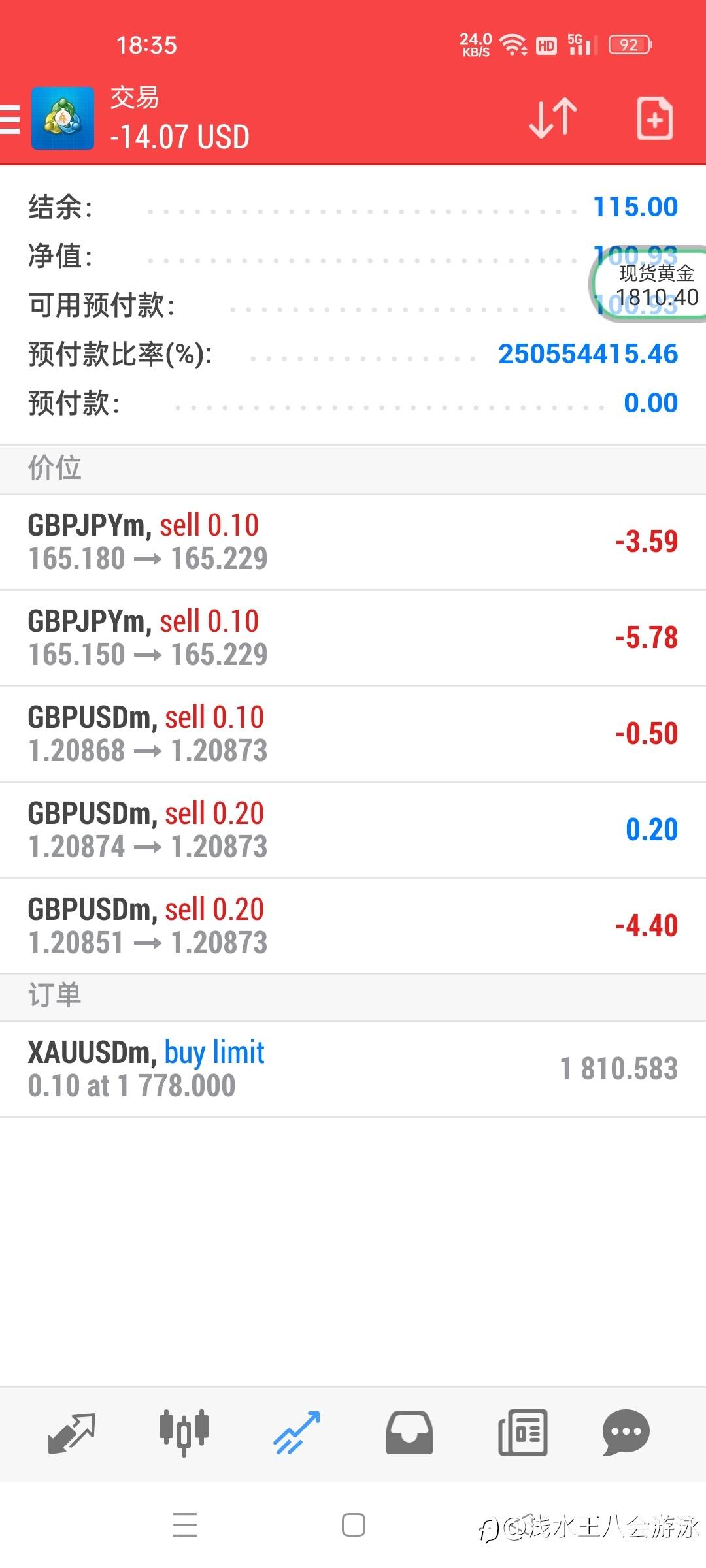Open the chat messages tab
706x1568 pixels.
click(x=626, y=1433)
